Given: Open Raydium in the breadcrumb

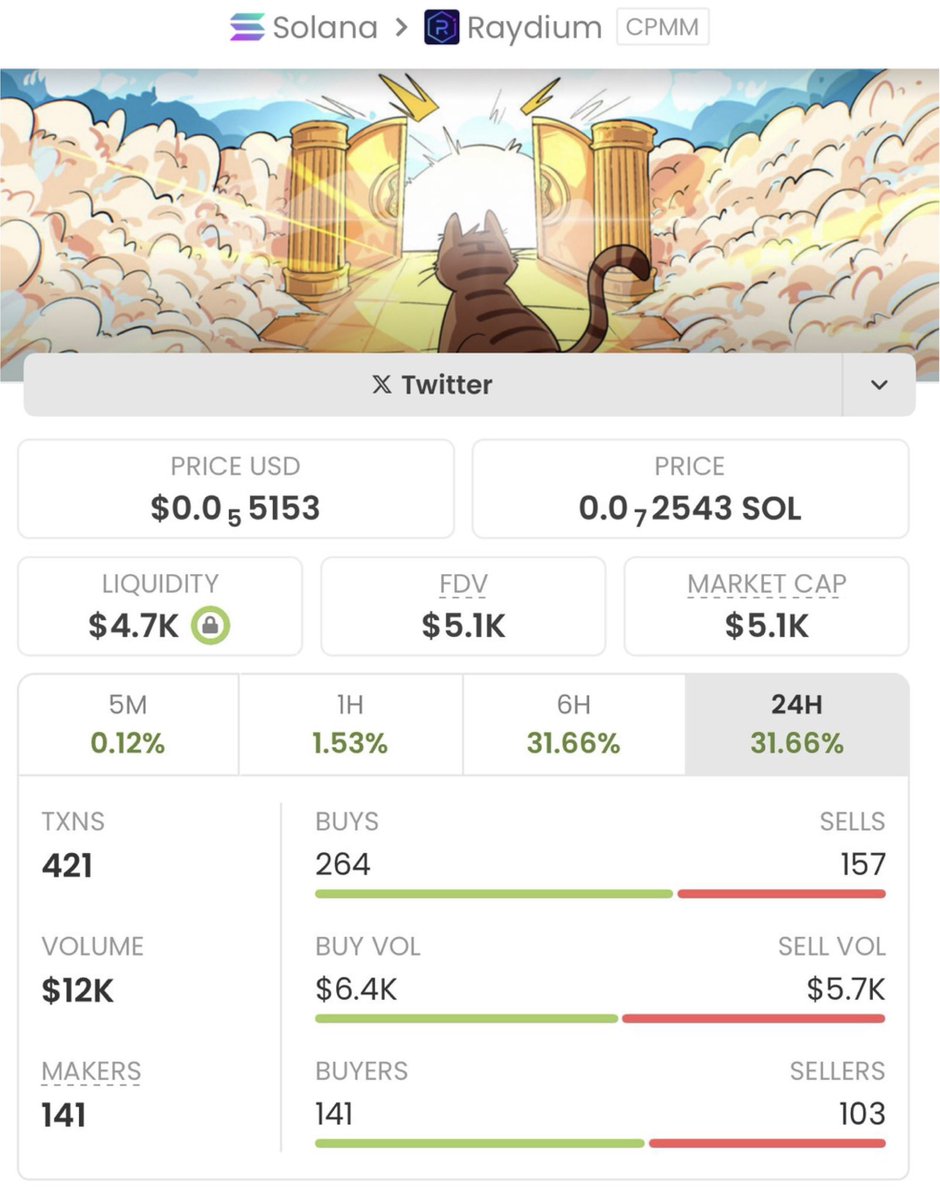Looking at the screenshot, I should [513, 27].
